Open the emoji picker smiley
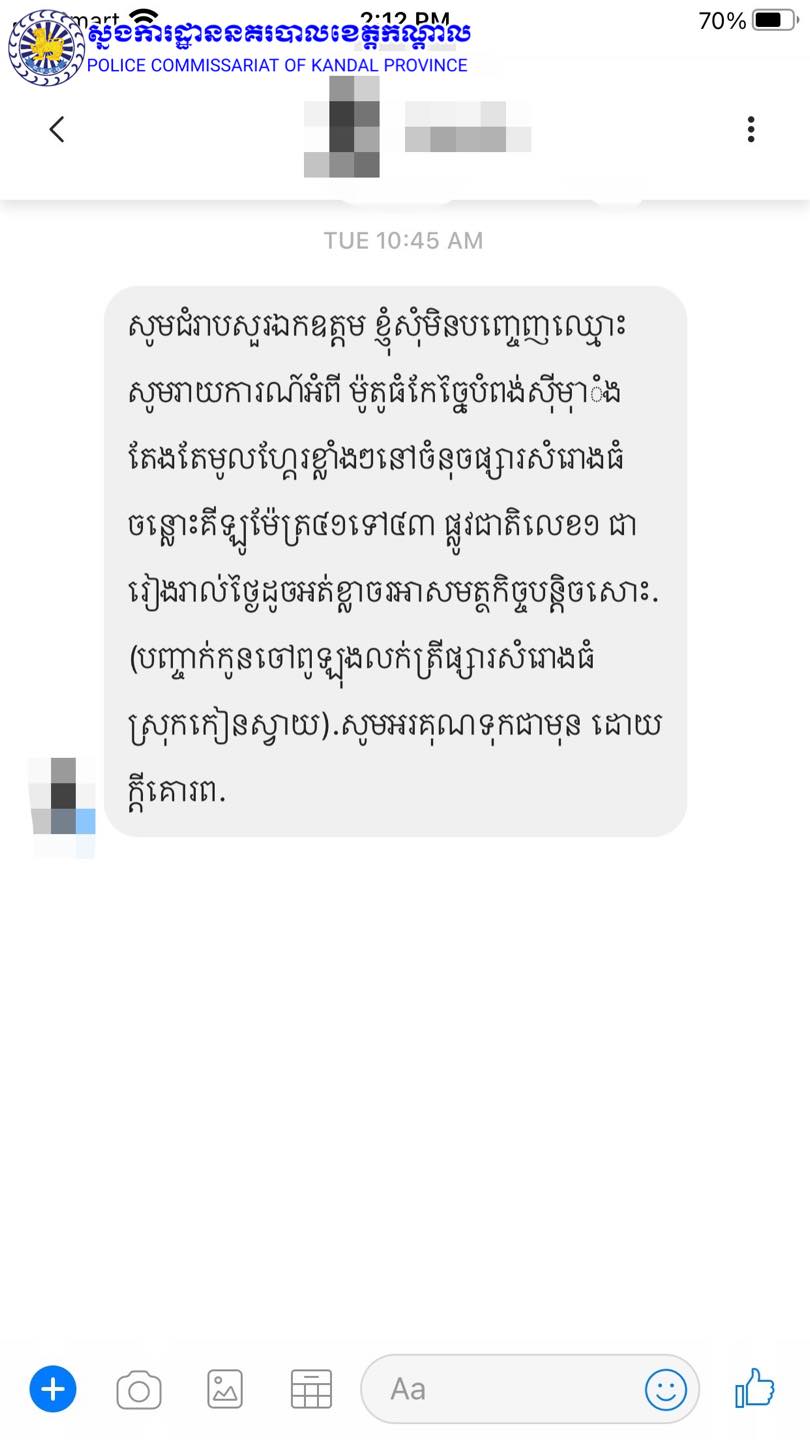Image resolution: width=810 pixels, height=1440 pixels. pyautogui.click(x=666, y=1389)
